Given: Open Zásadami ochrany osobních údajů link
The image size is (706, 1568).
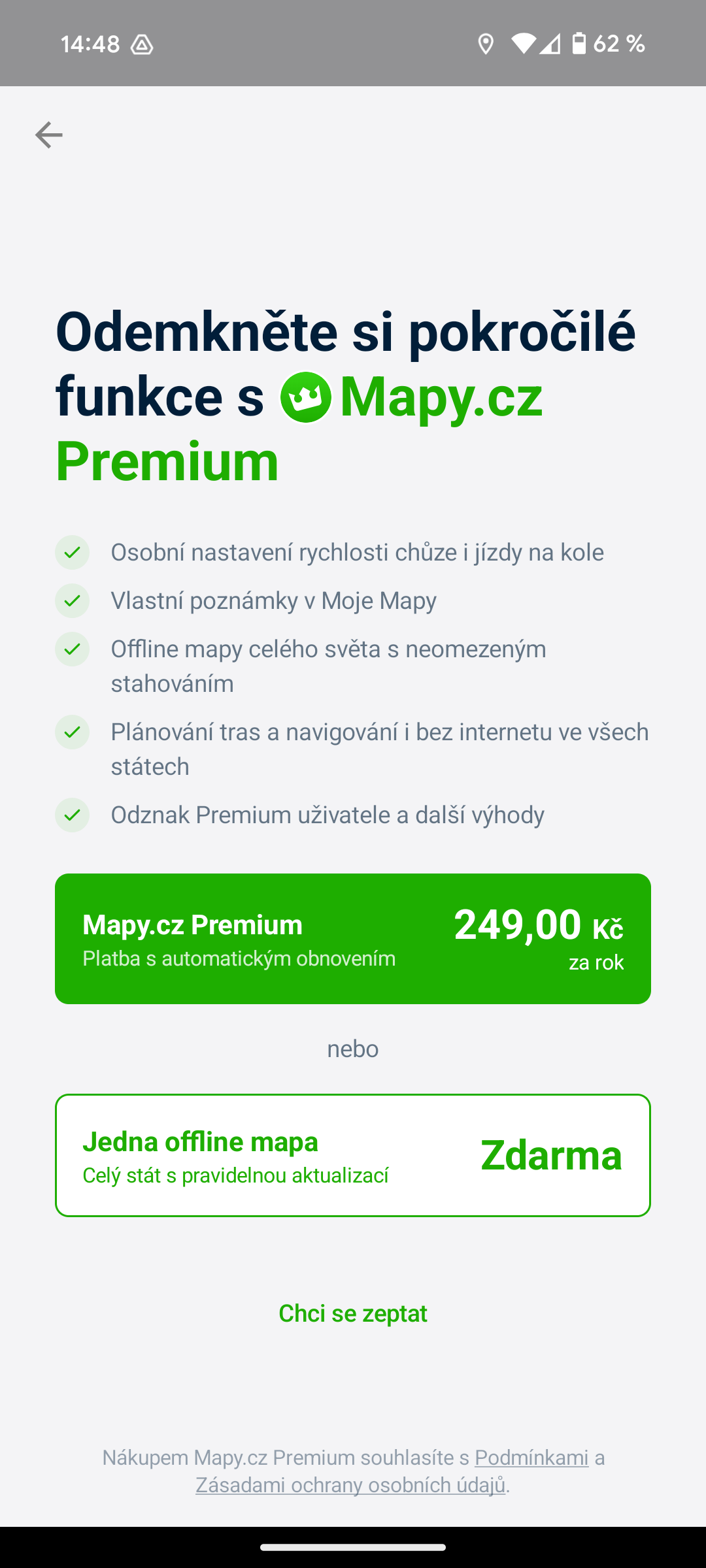Looking at the screenshot, I should click(350, 1485).
